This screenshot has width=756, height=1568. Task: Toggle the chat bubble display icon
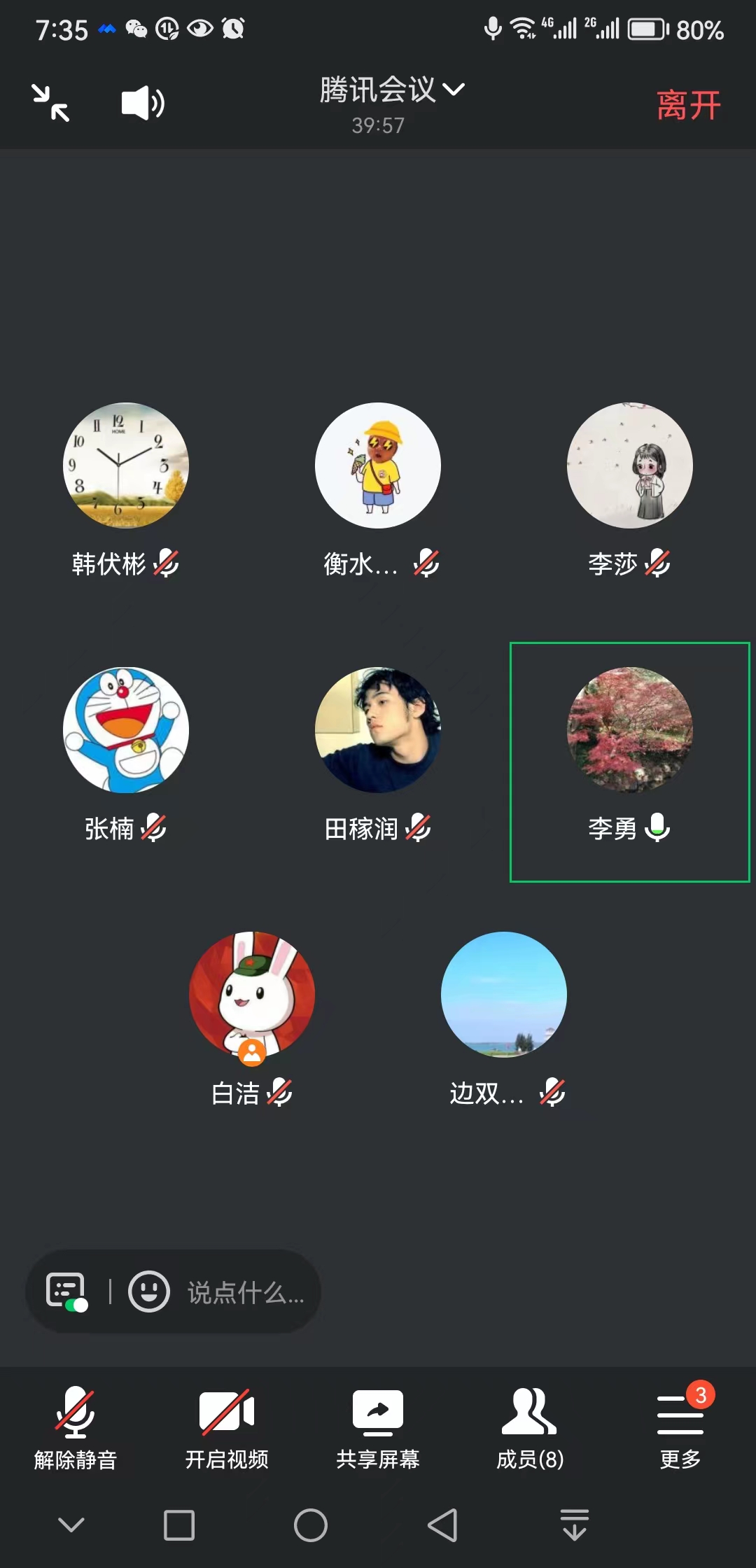66,1291
